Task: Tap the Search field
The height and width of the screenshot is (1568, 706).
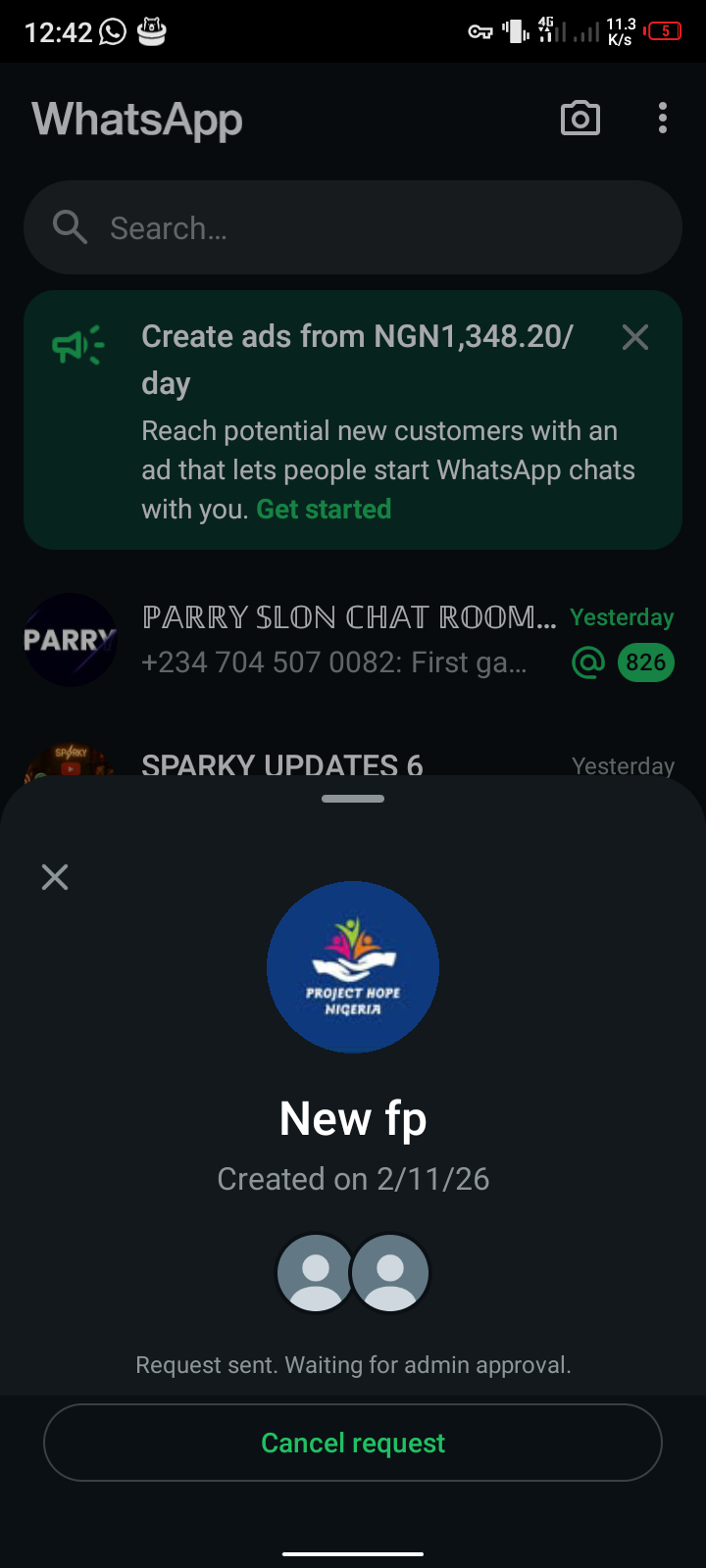Action: (x=353, y=227)
